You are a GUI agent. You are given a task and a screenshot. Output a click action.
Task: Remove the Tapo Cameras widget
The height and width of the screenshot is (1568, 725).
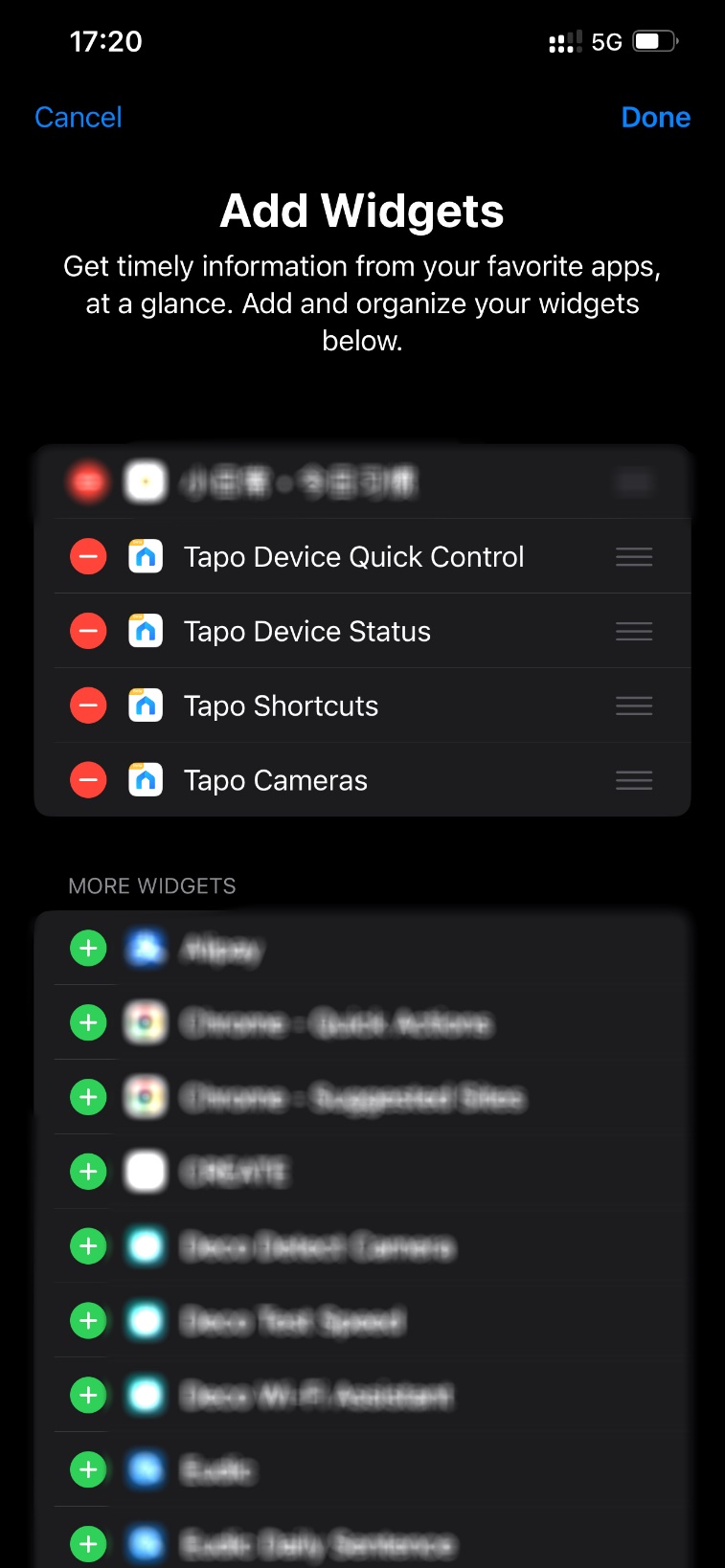(88, 780)
